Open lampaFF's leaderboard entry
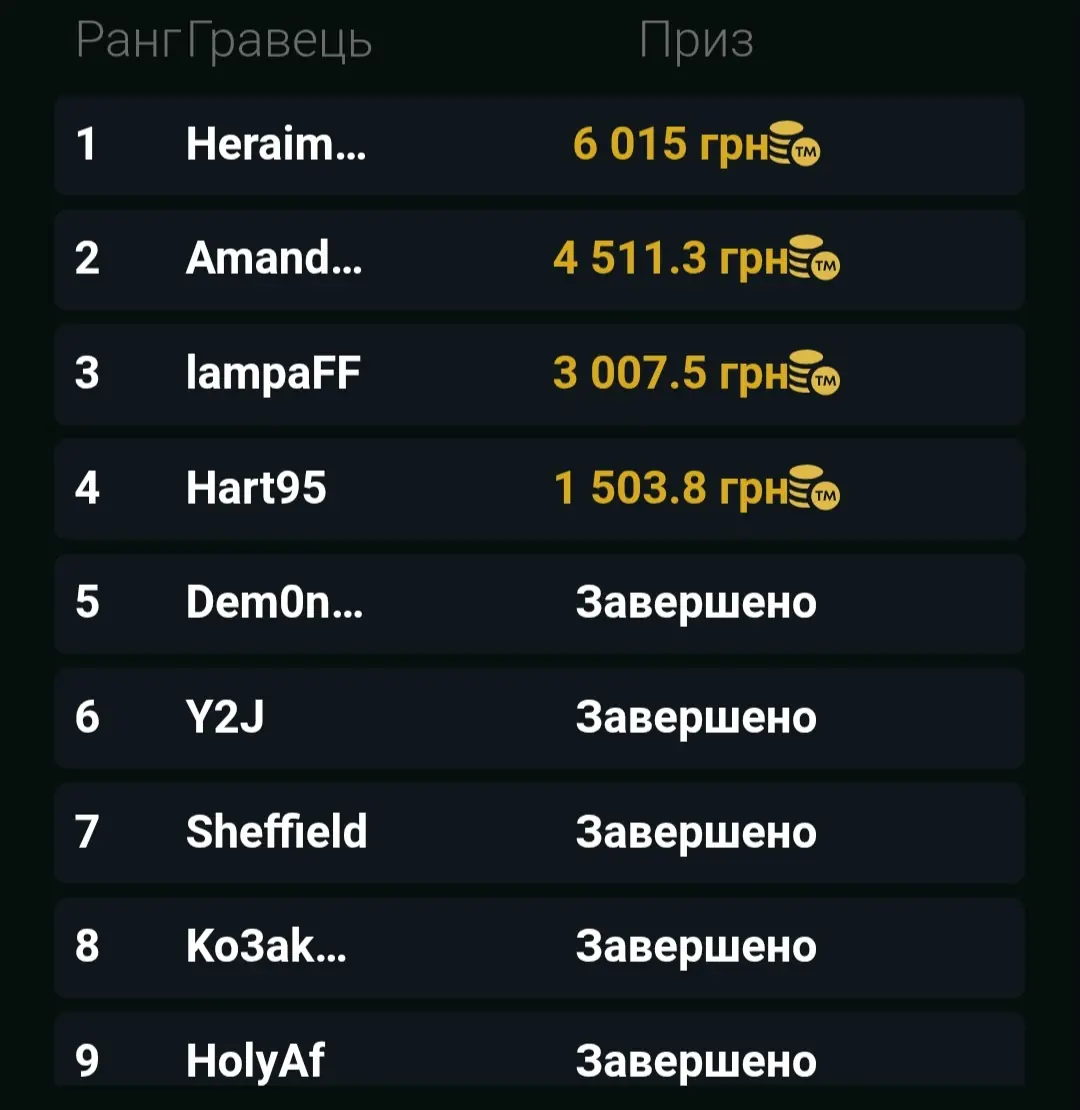Image resolution: width=1080 pixels, height=1110 pixels. (539, 374)
